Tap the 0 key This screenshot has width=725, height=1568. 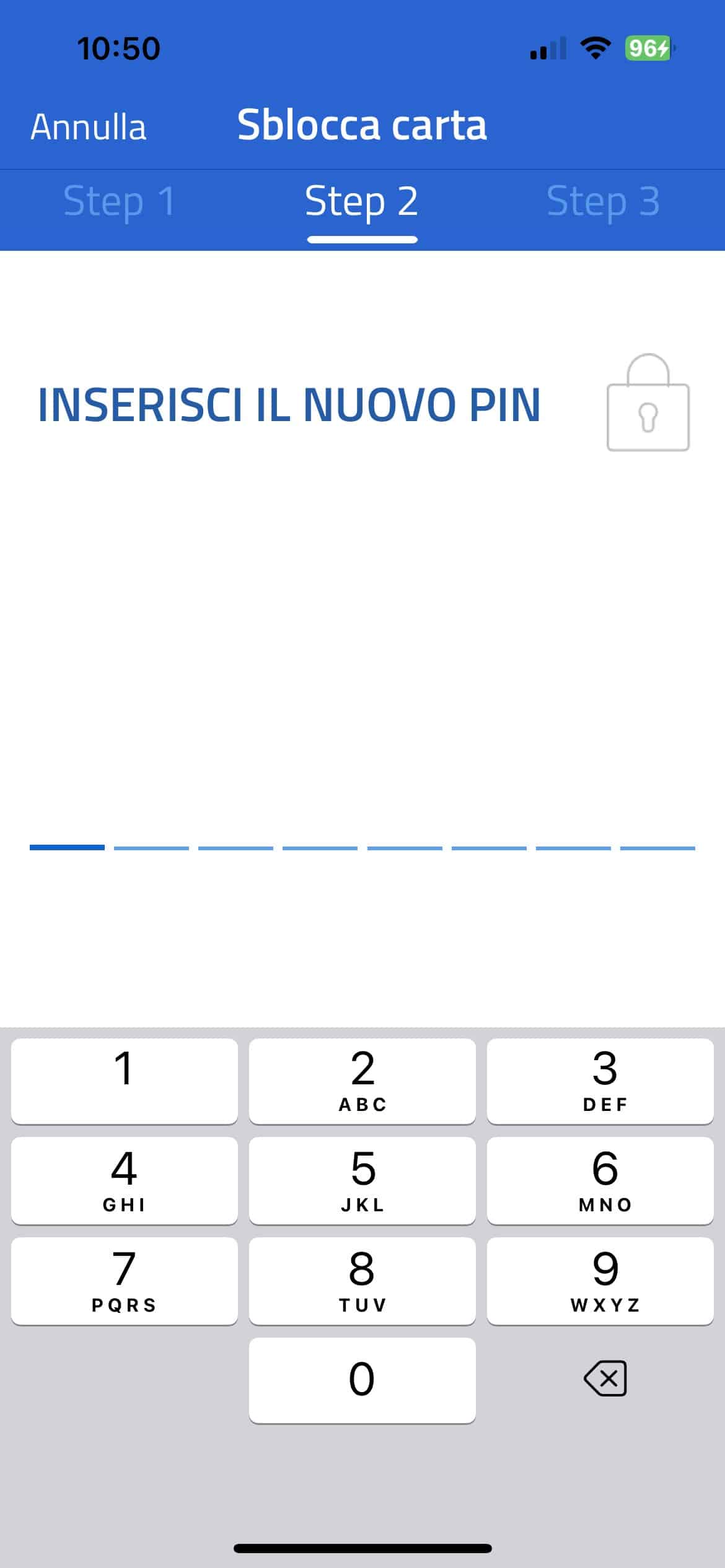click(x=362, y=1380)
